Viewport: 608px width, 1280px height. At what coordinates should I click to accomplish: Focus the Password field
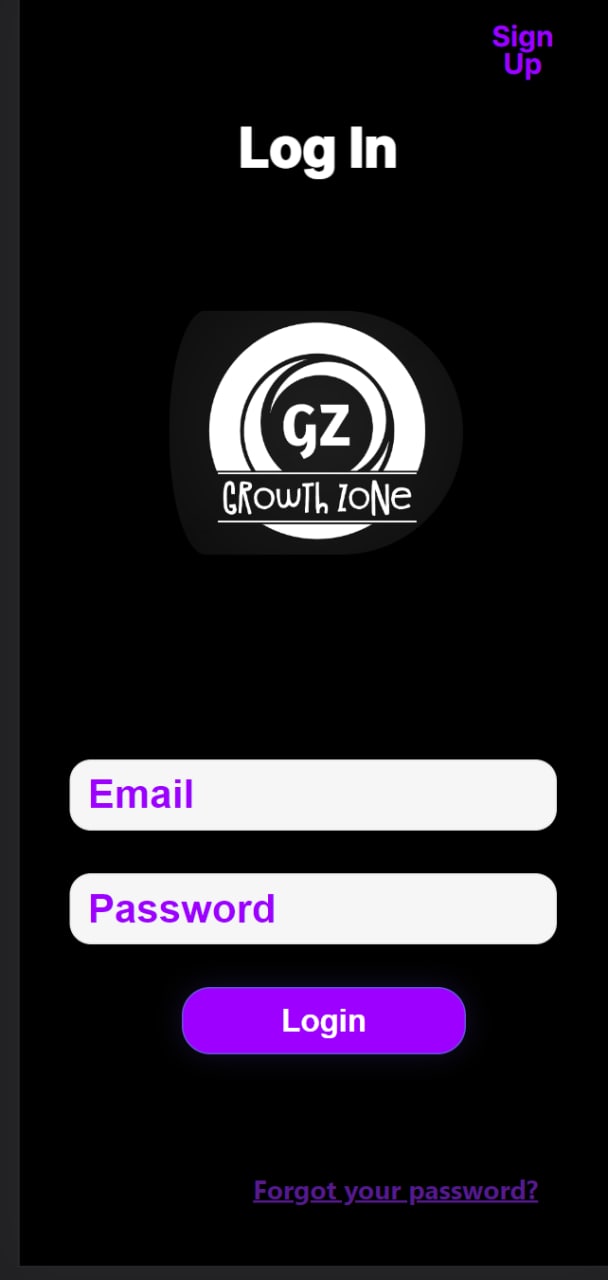point(312,909)
